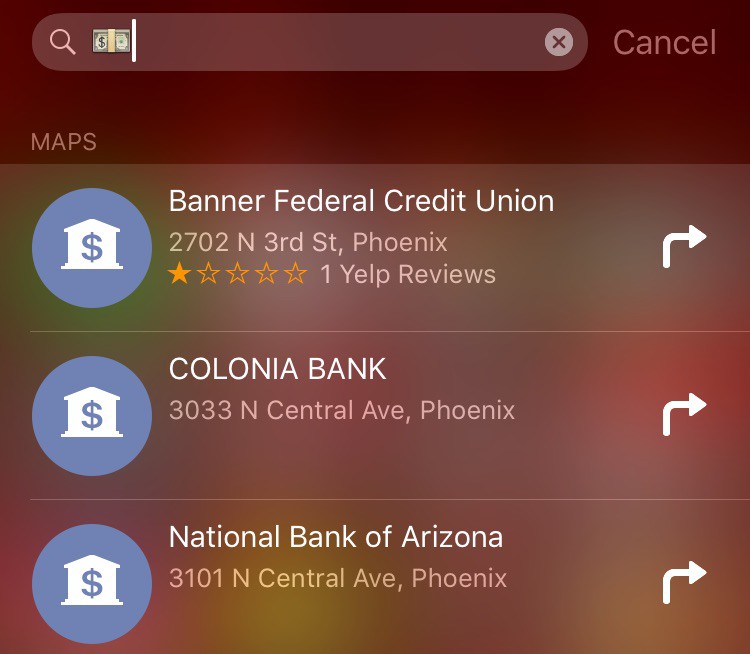Get directions to Banner Federal Credit Union

tap(685, 247)
